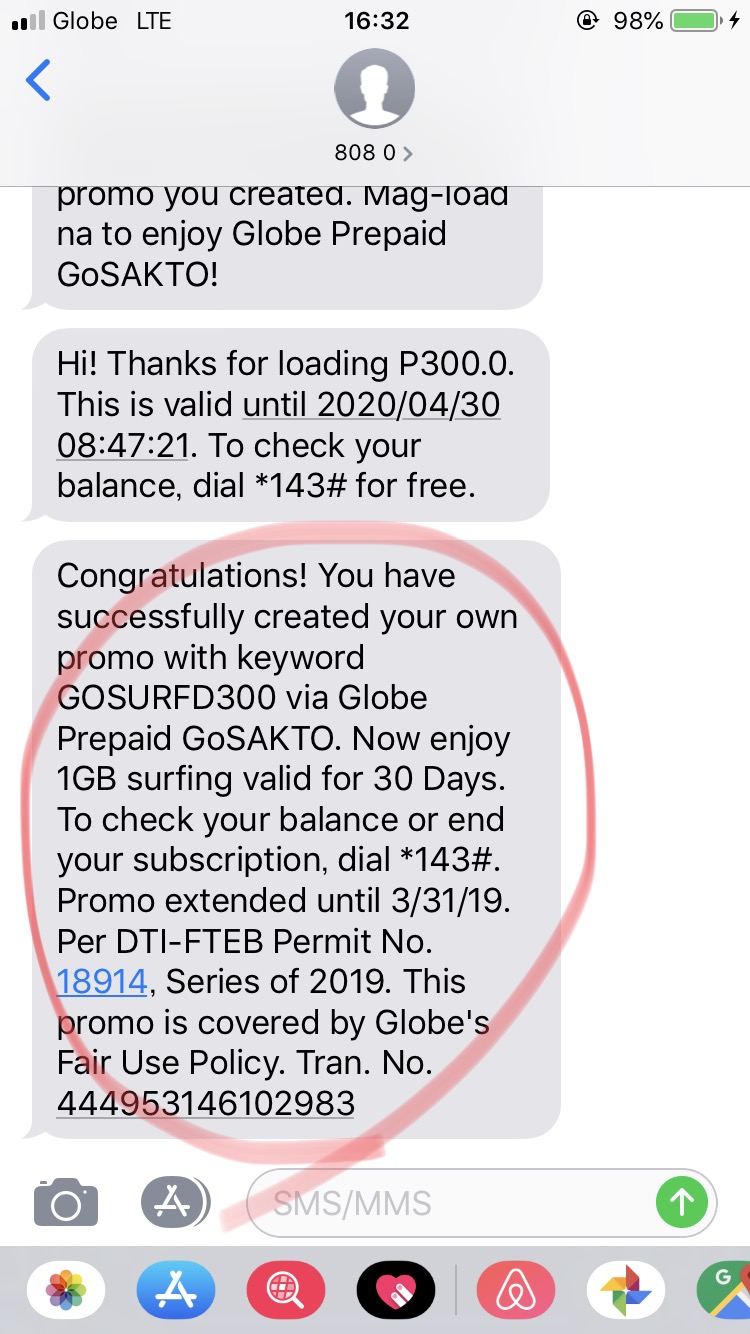Send the message with the green arrow
The width and height of the screenshot is (750, 1334).
coord(682,1202)
